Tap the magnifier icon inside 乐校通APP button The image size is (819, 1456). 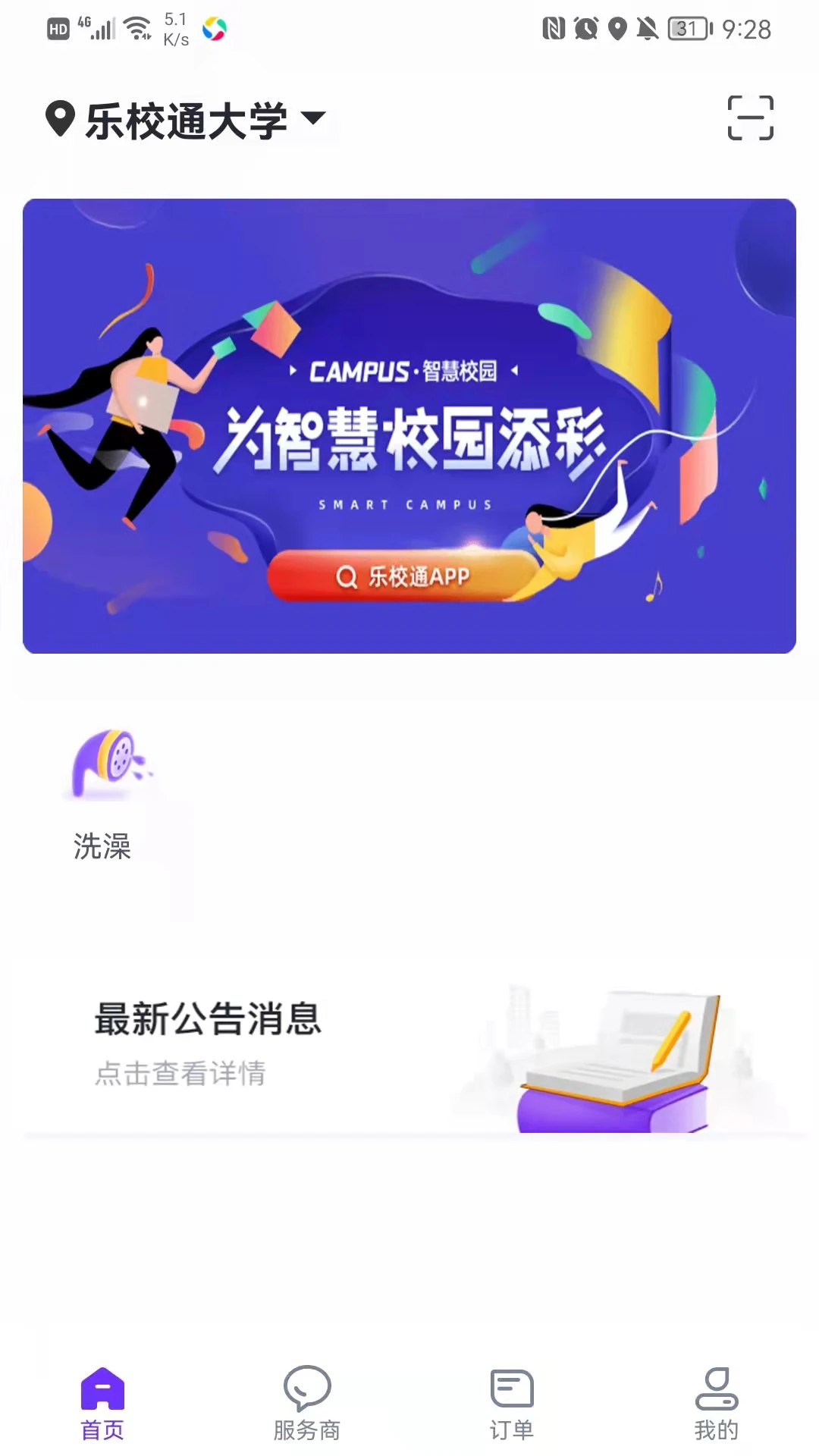pyautogui.click(x=347, y=578)
